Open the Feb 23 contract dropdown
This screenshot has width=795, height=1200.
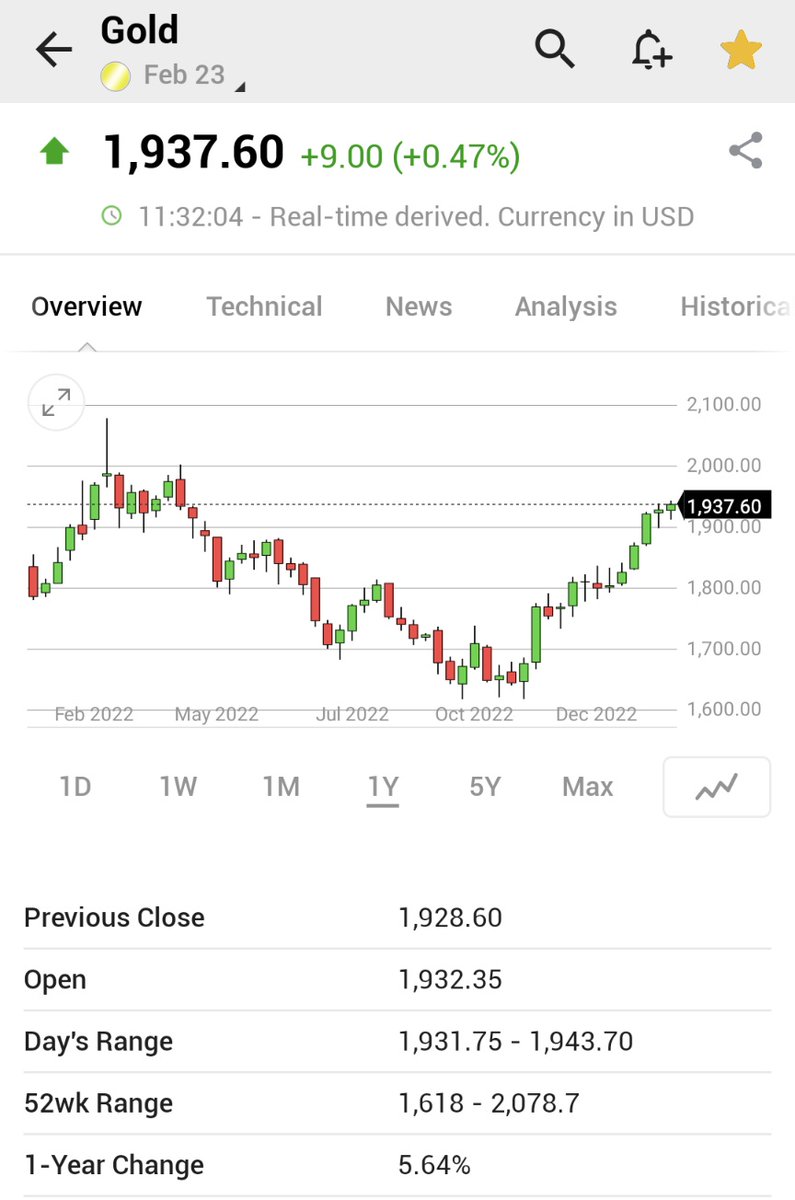pyautogui.click(x=173, y=76)
